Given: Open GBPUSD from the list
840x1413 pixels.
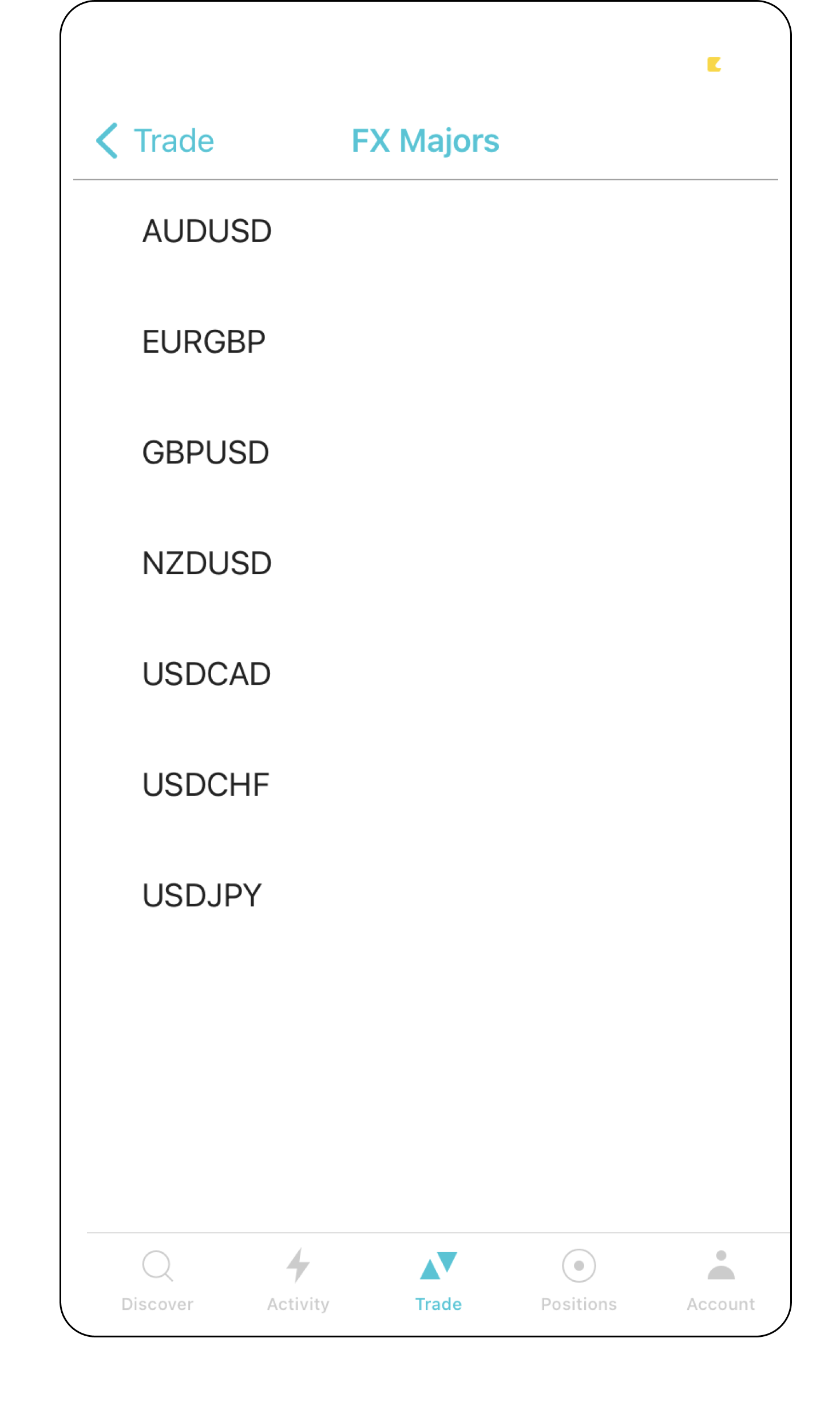Looking at the screenshot, I should coord(205,452).
